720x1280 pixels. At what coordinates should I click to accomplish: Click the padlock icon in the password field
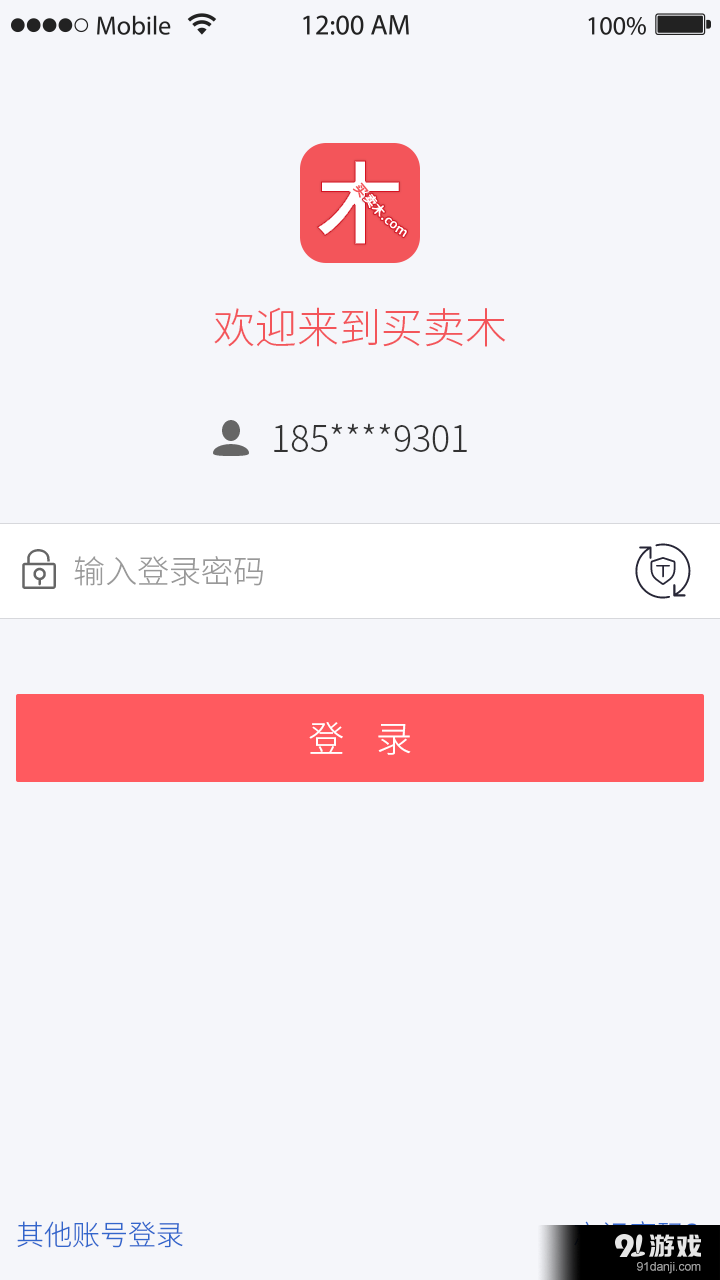coord(39,571)
